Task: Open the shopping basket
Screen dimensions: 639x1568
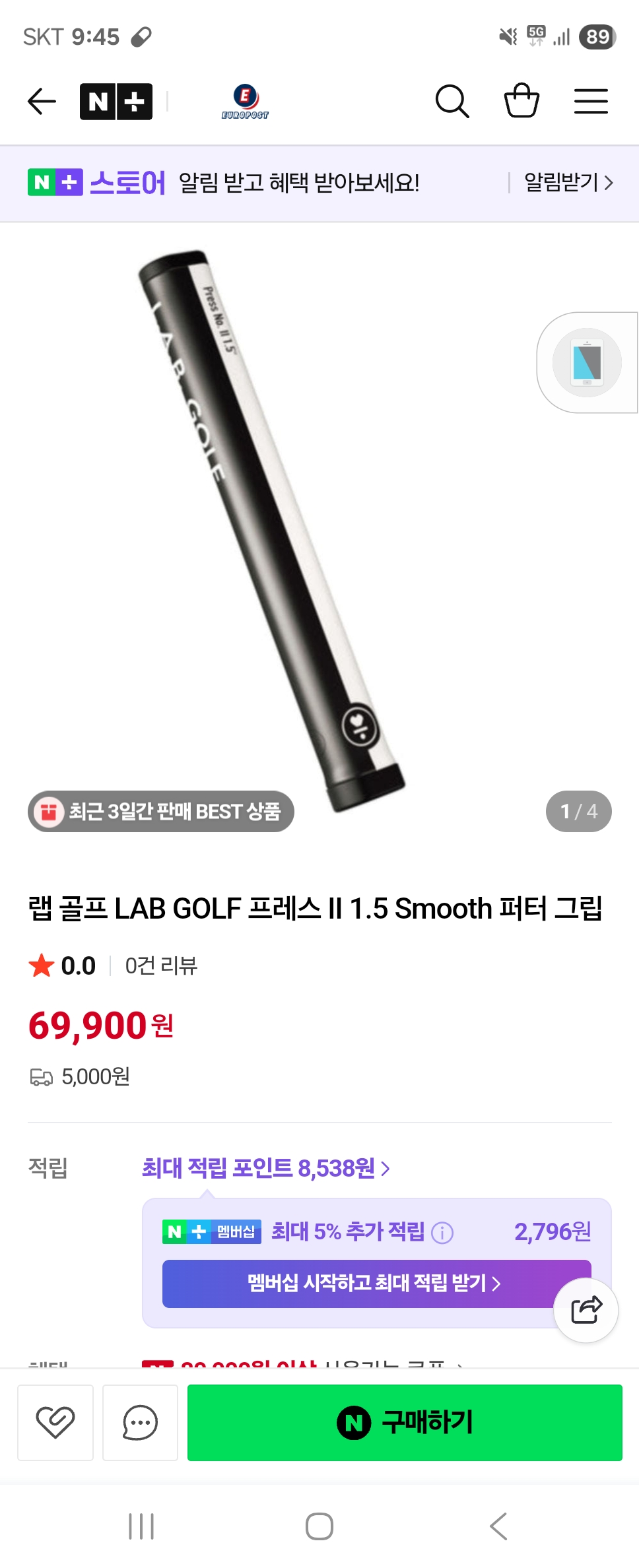Action: (x=521, y=101)
